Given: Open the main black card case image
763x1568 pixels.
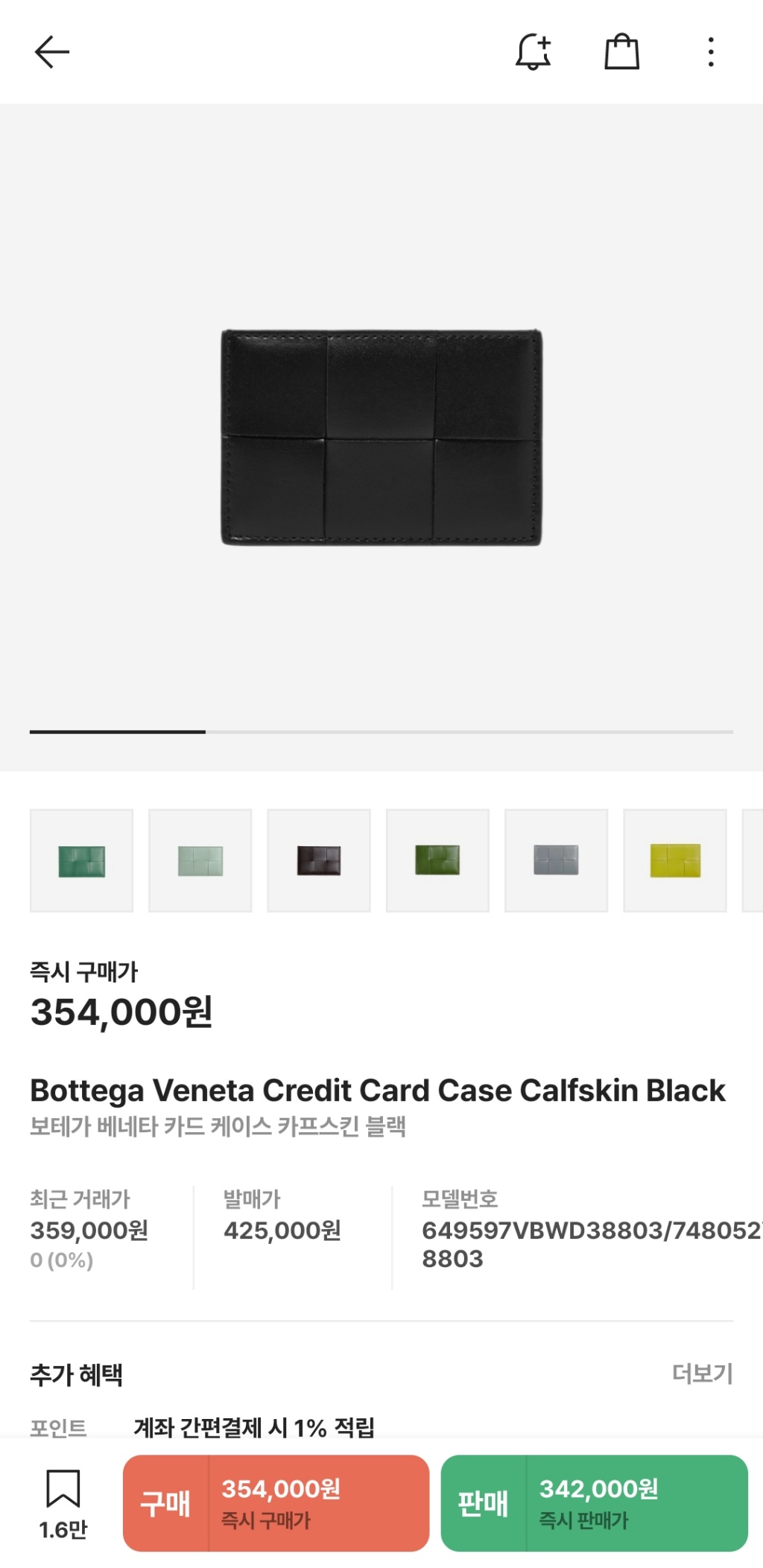Looking at the screenshot, I should (x=381, y=438).
